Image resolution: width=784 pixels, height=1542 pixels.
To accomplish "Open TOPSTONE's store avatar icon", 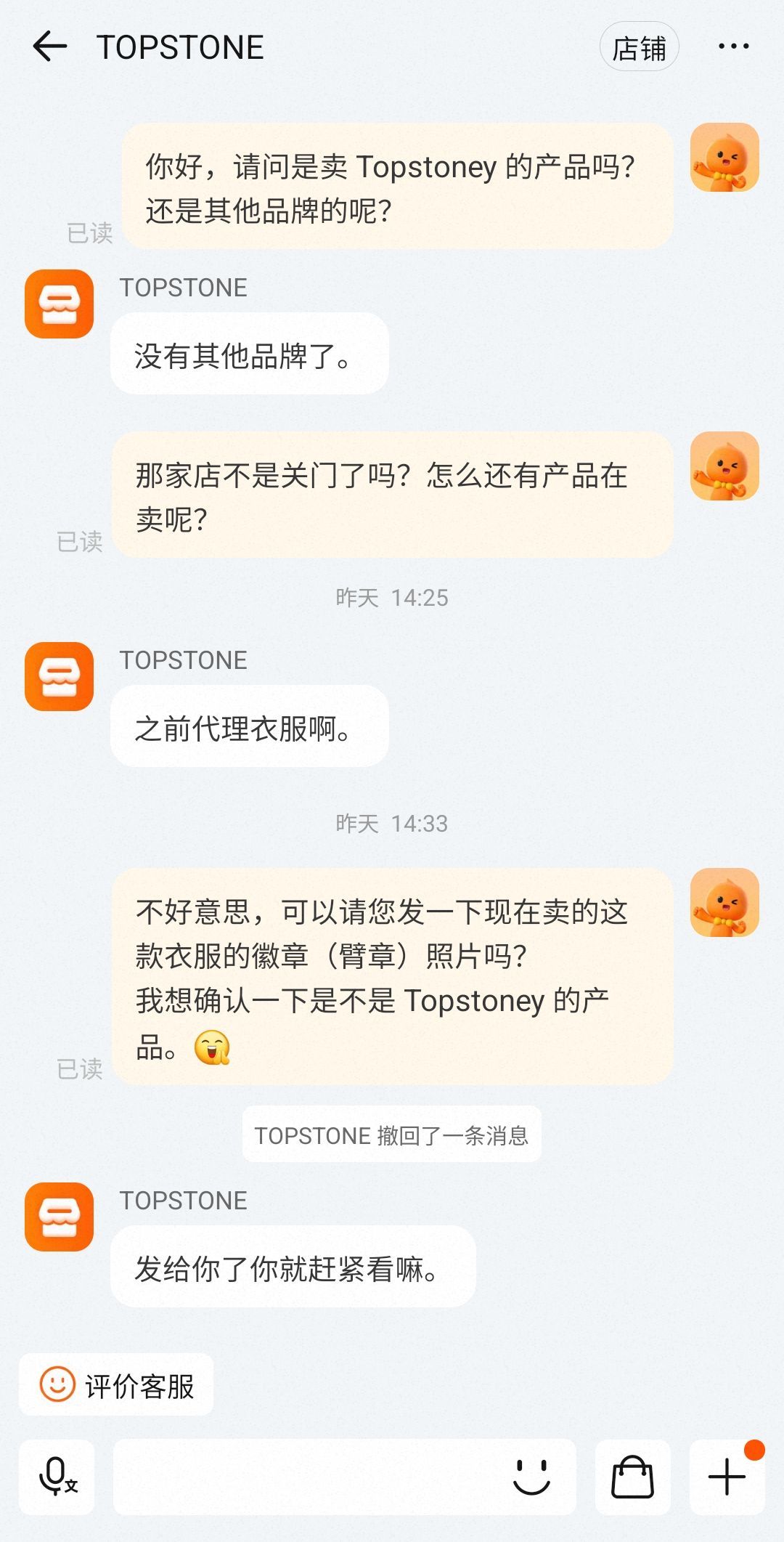I will [x=59, y=304].
